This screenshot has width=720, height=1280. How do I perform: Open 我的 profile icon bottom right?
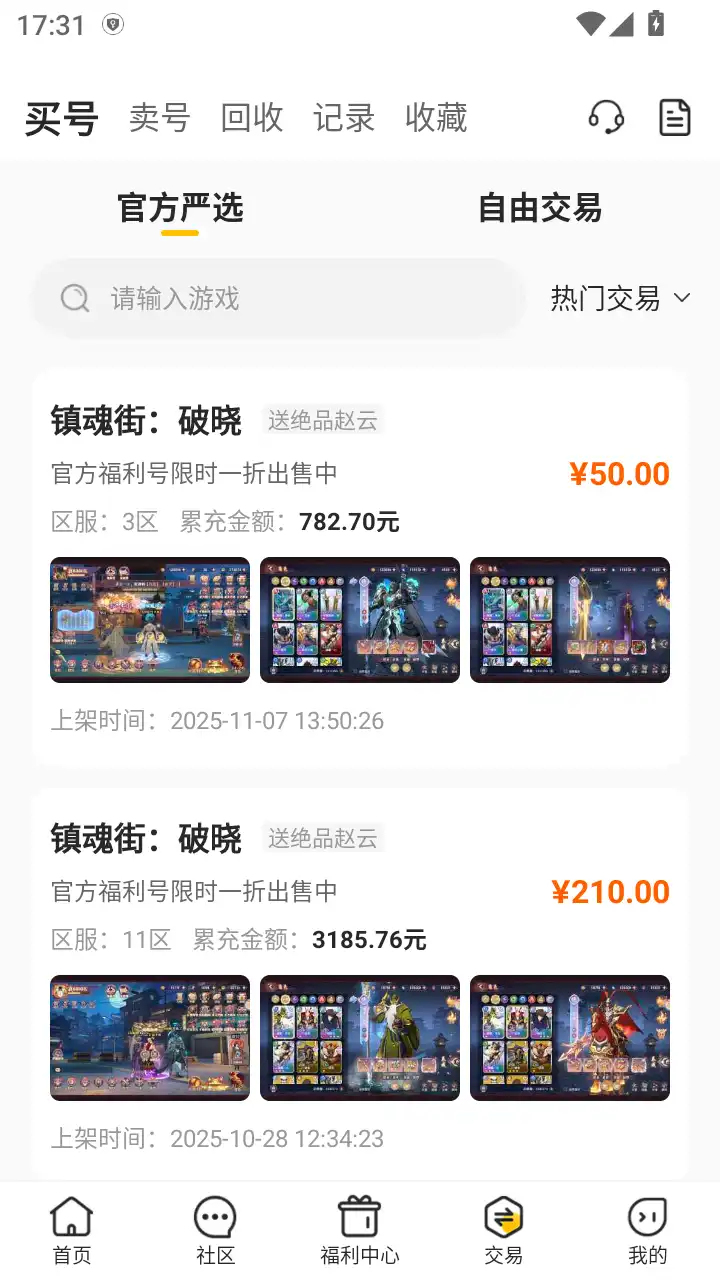click(647, 1228)
